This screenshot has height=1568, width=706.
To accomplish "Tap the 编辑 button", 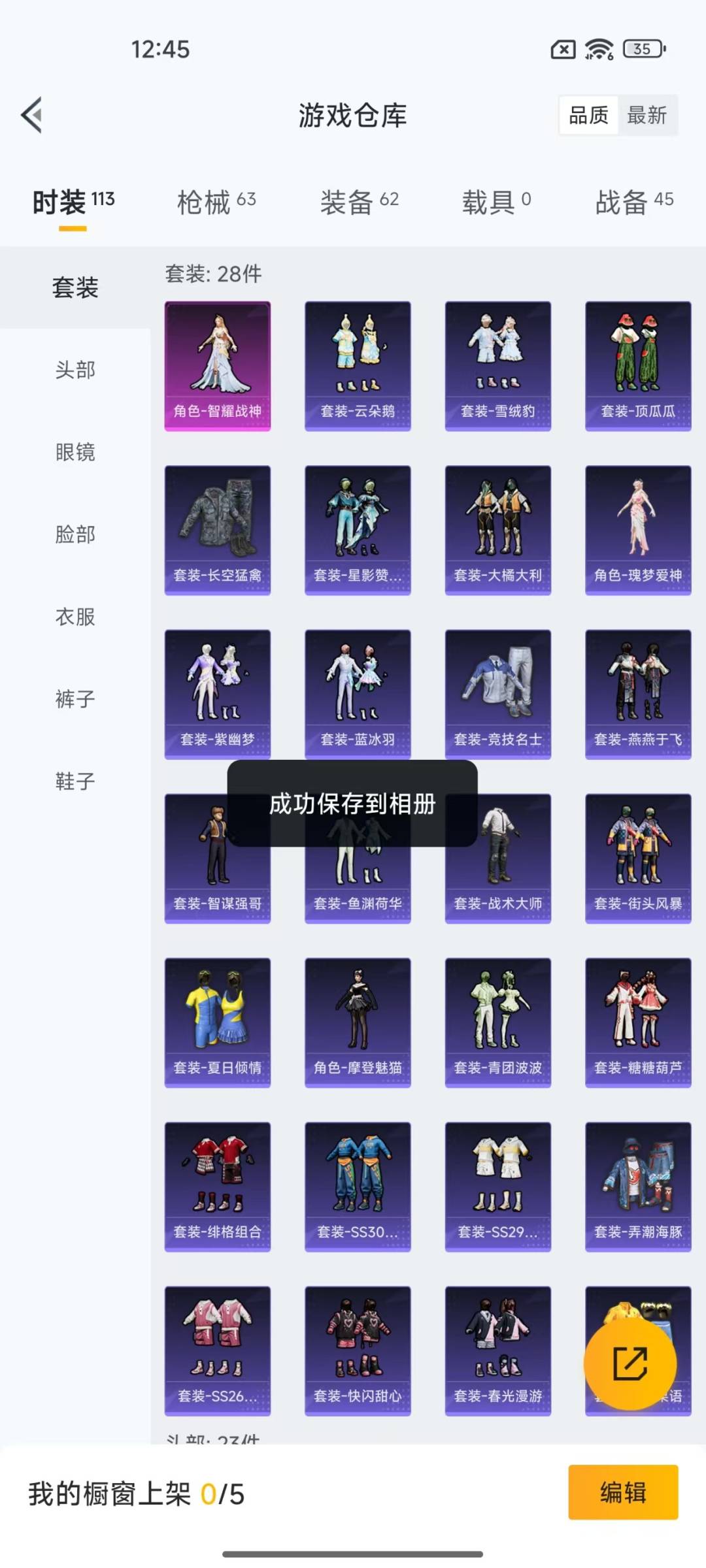I will (x=623, y=1493).
